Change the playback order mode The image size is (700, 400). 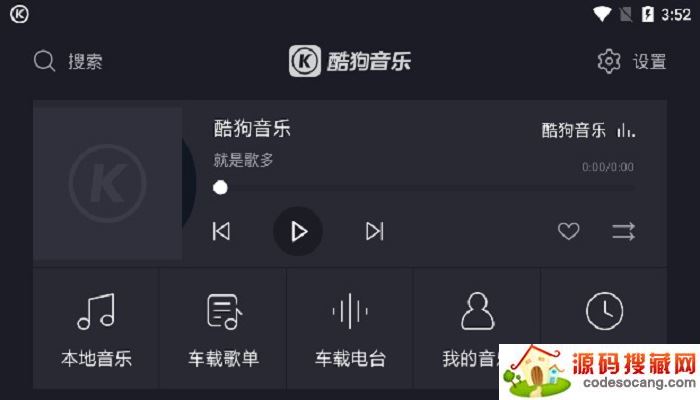623,232
